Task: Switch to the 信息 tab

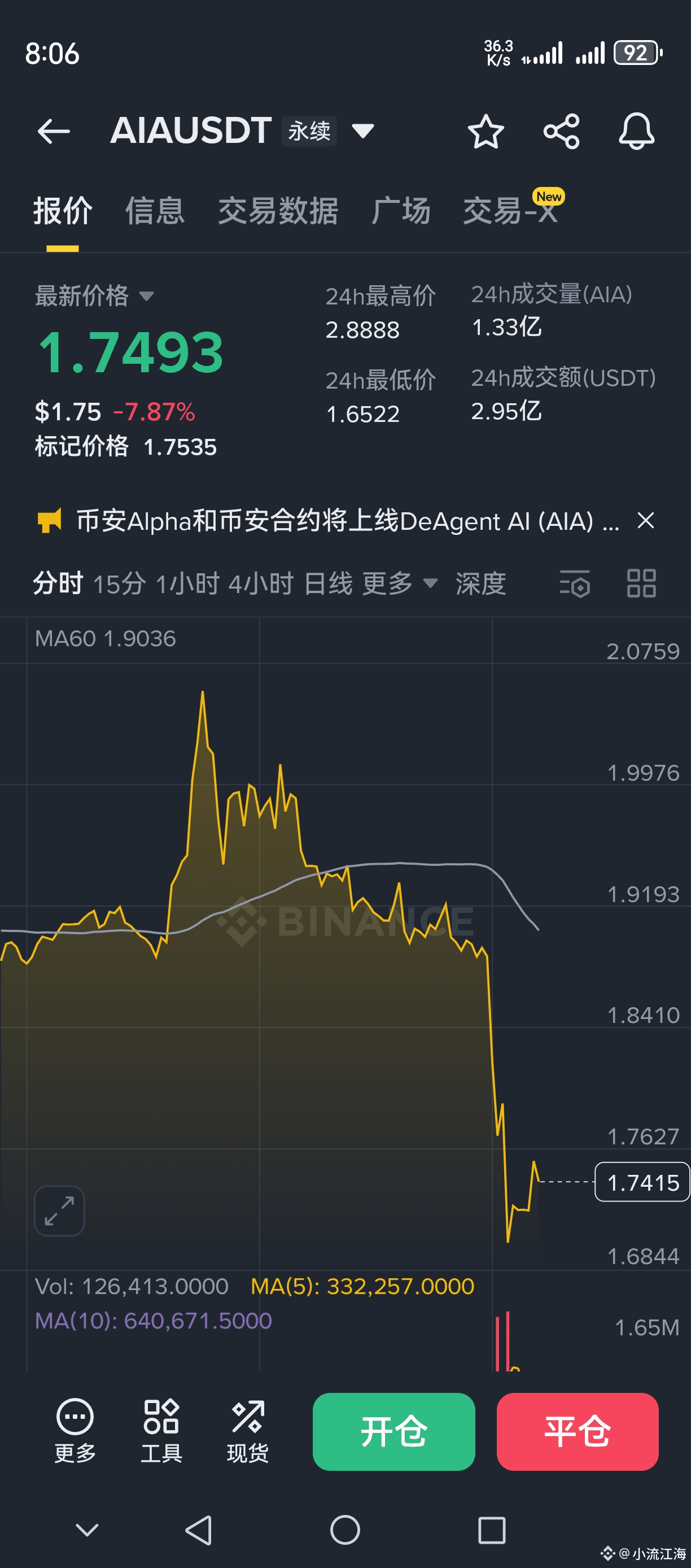Action: coord(155,211)
